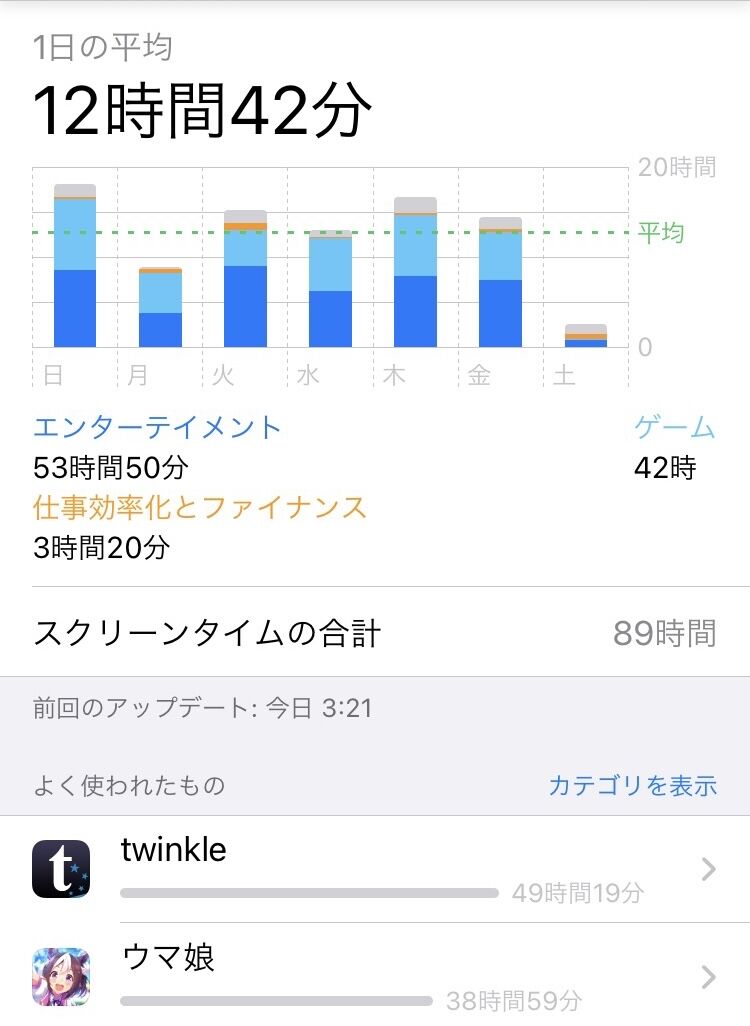Screen dimensions: 750x1026
Task: Select the 木 bar in the chart
Action: (x=416, y=272)
